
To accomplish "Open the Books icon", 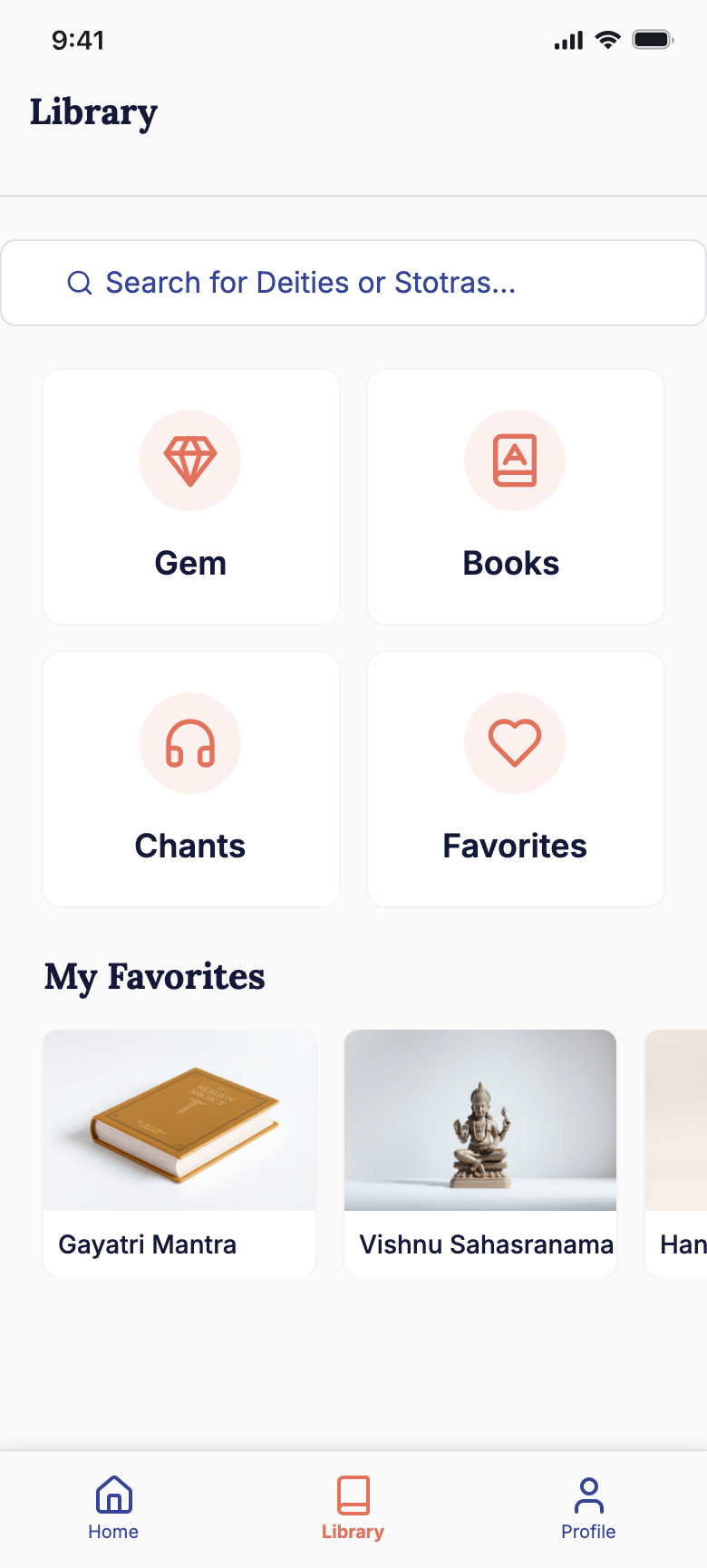I will 515,460.
